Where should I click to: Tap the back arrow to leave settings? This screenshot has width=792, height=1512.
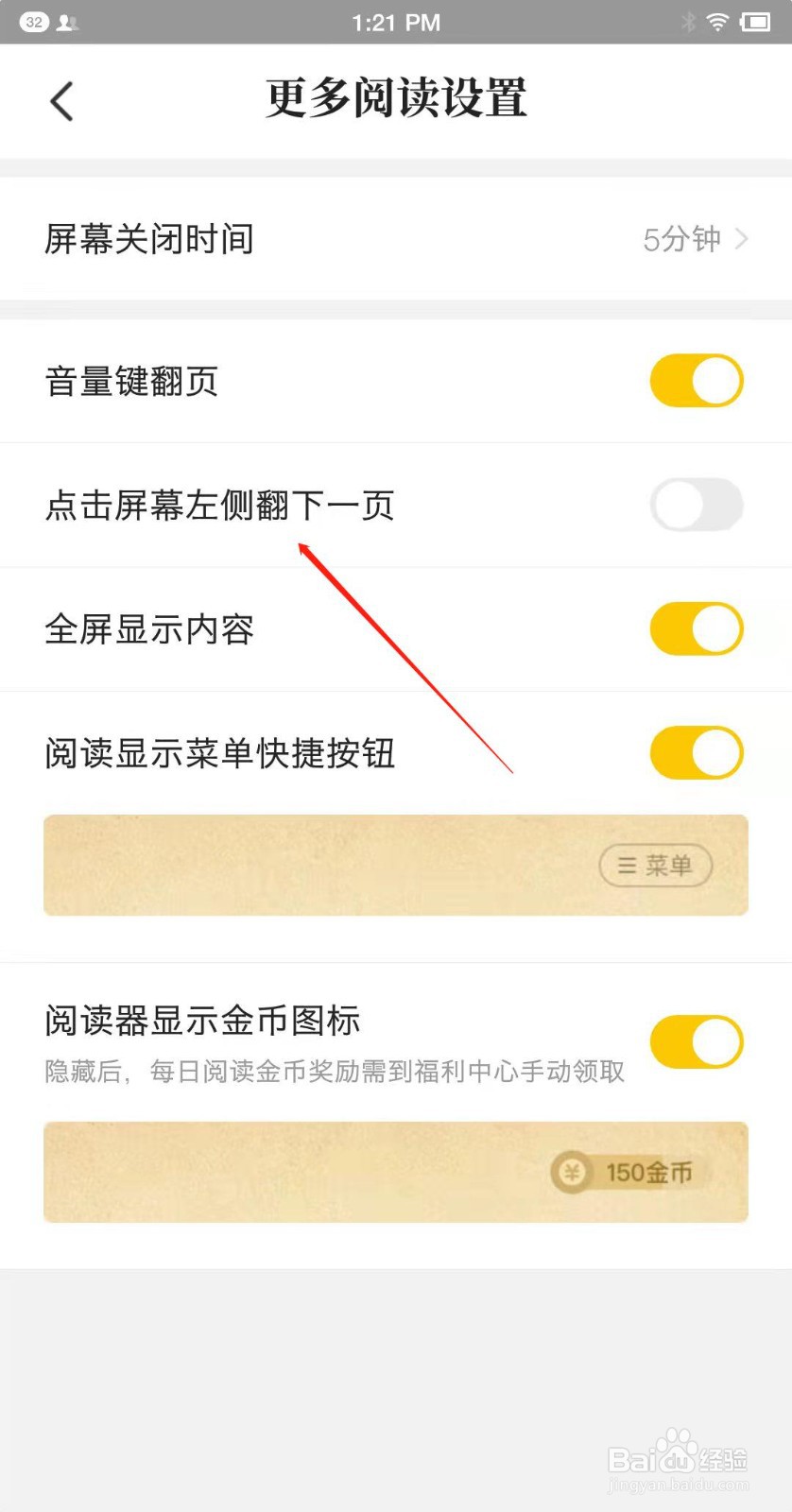[x=60, y=100]
